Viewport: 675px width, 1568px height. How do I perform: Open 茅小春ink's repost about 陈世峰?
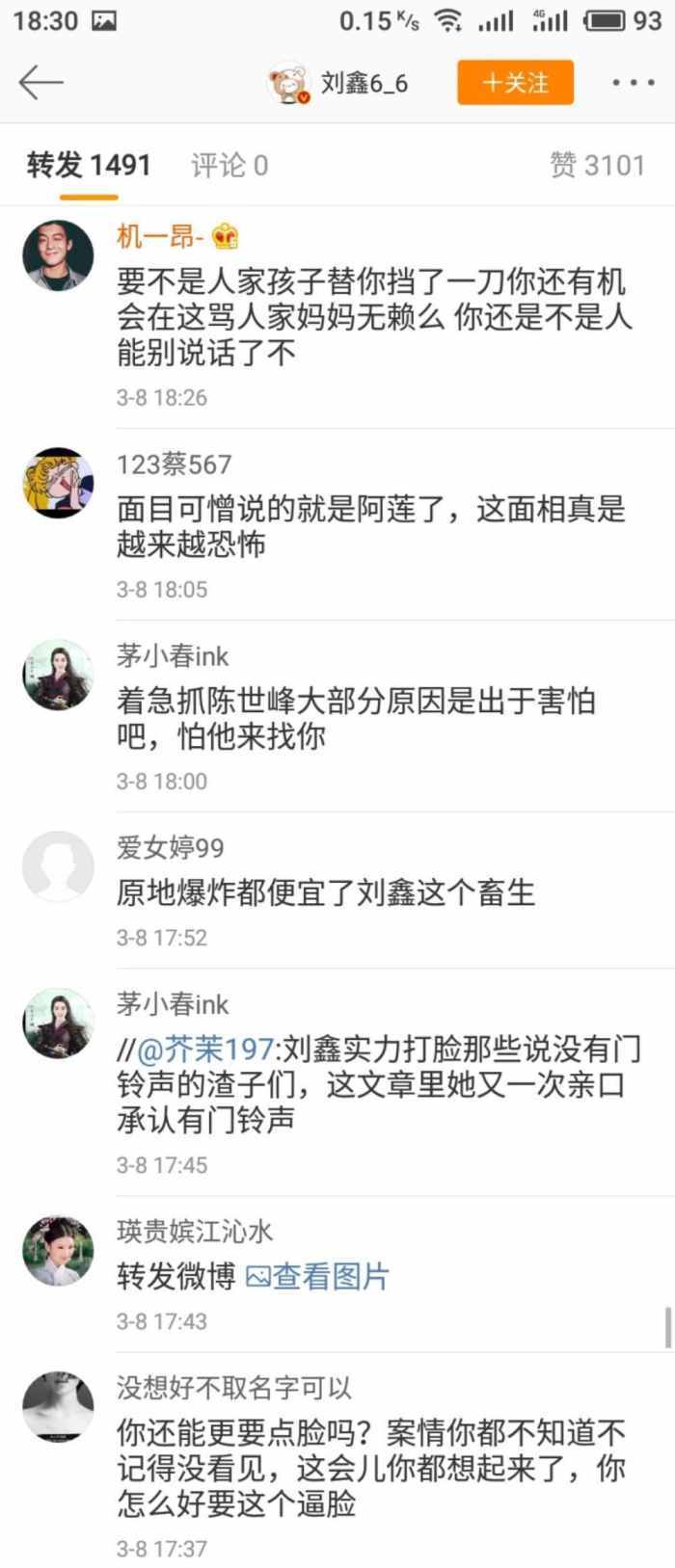coord(356,718)
